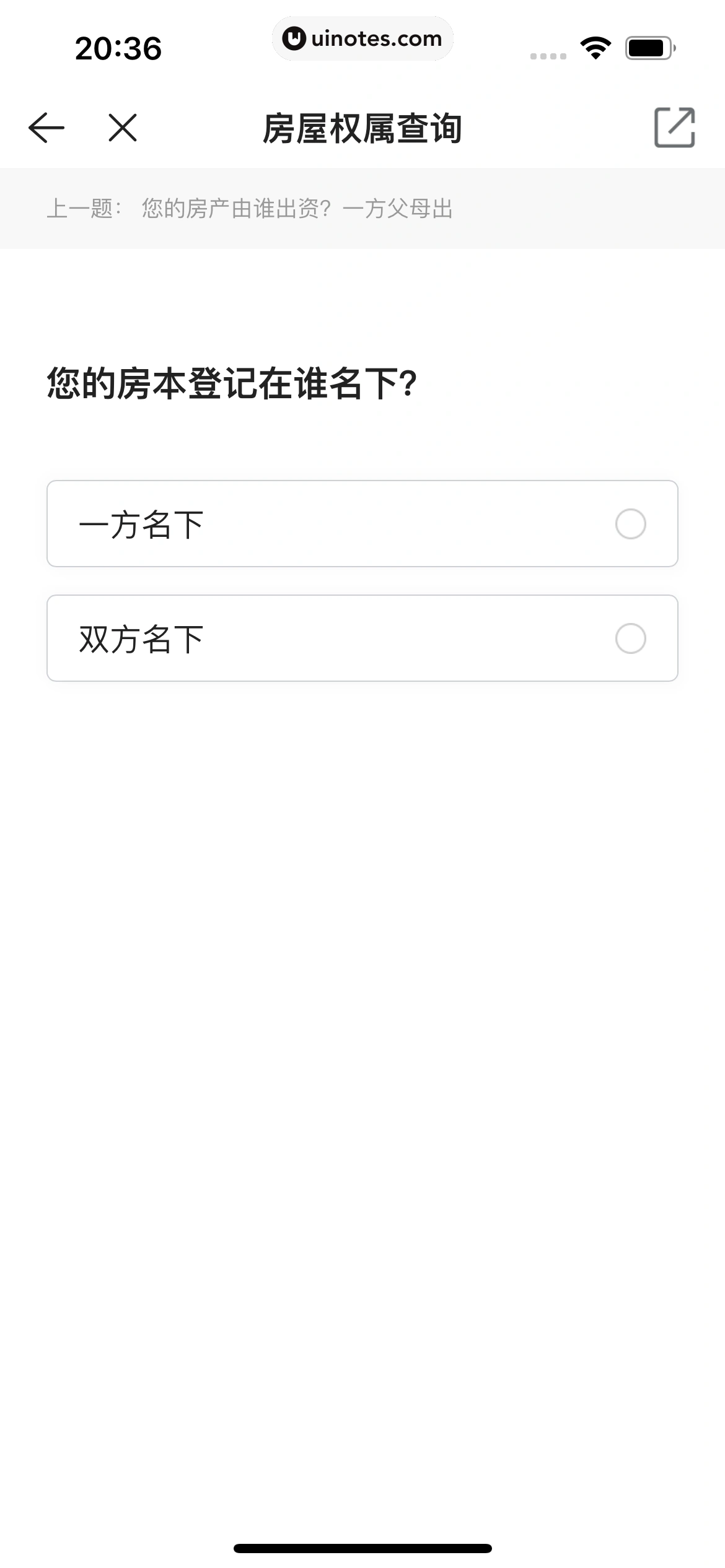Close the 房屋权属查询 page

coord(123,128)
